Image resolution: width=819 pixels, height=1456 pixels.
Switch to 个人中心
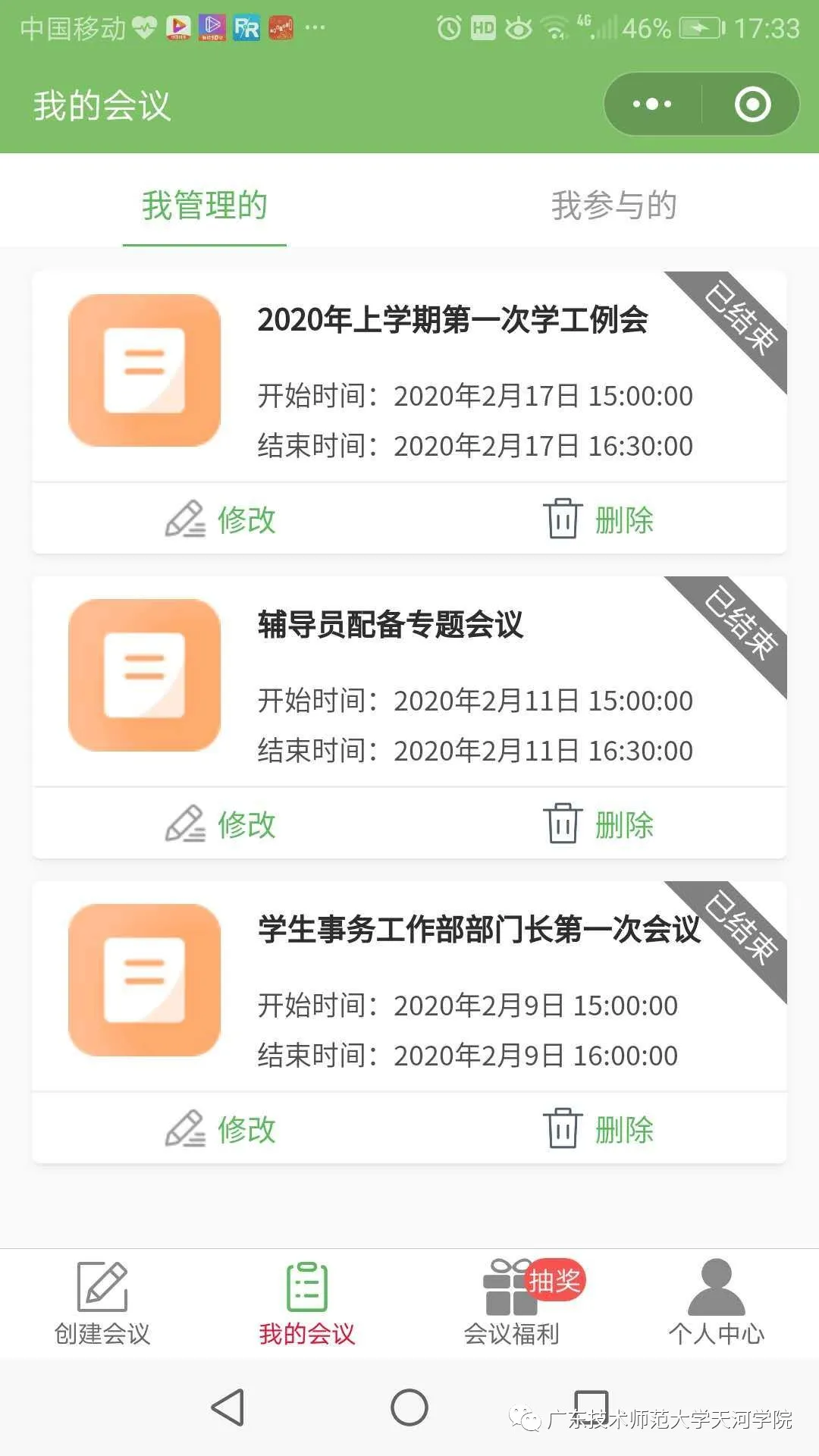click(717, 1303)
